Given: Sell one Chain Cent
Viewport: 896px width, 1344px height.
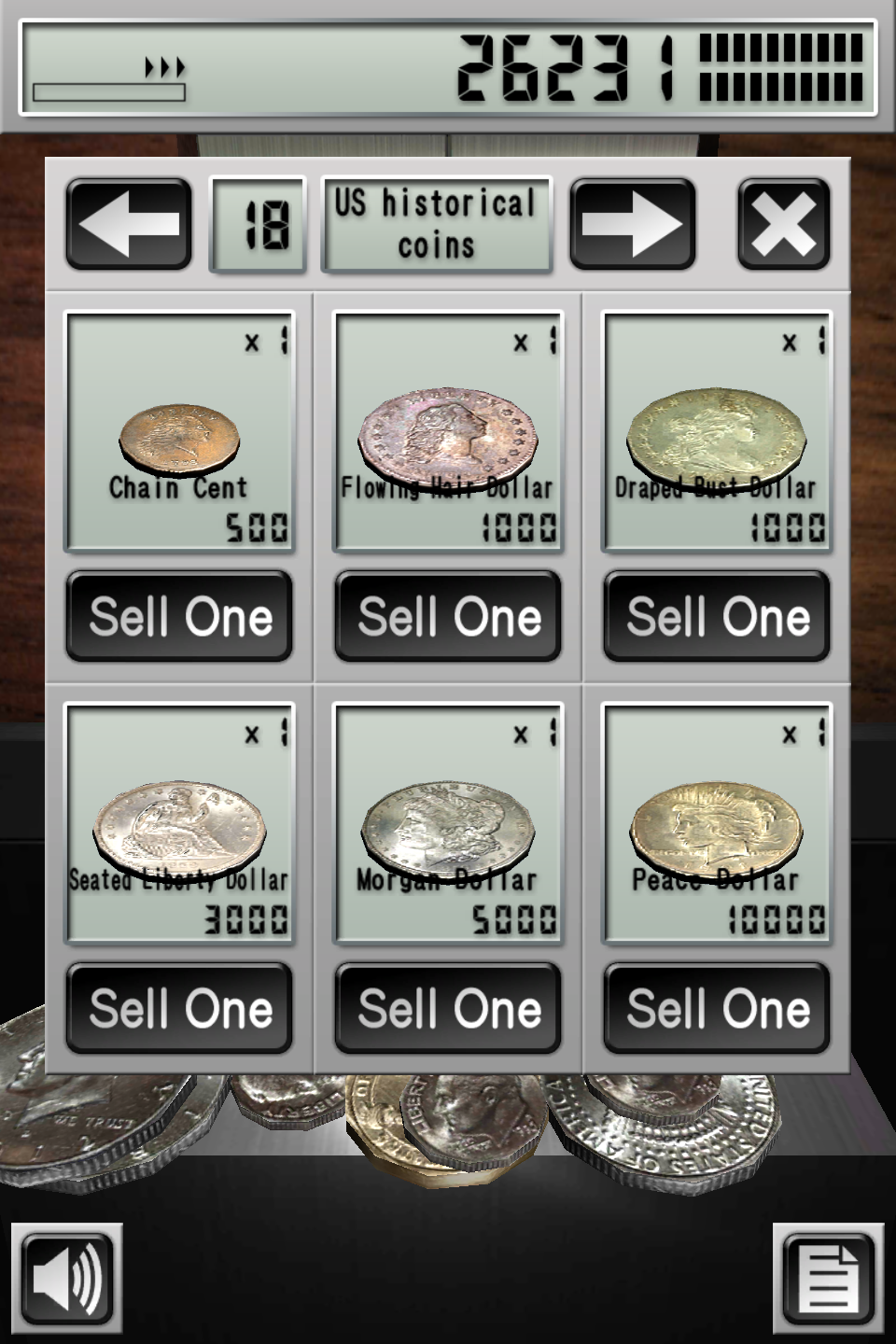Looking at the screenshot, I should pos(179,617).
